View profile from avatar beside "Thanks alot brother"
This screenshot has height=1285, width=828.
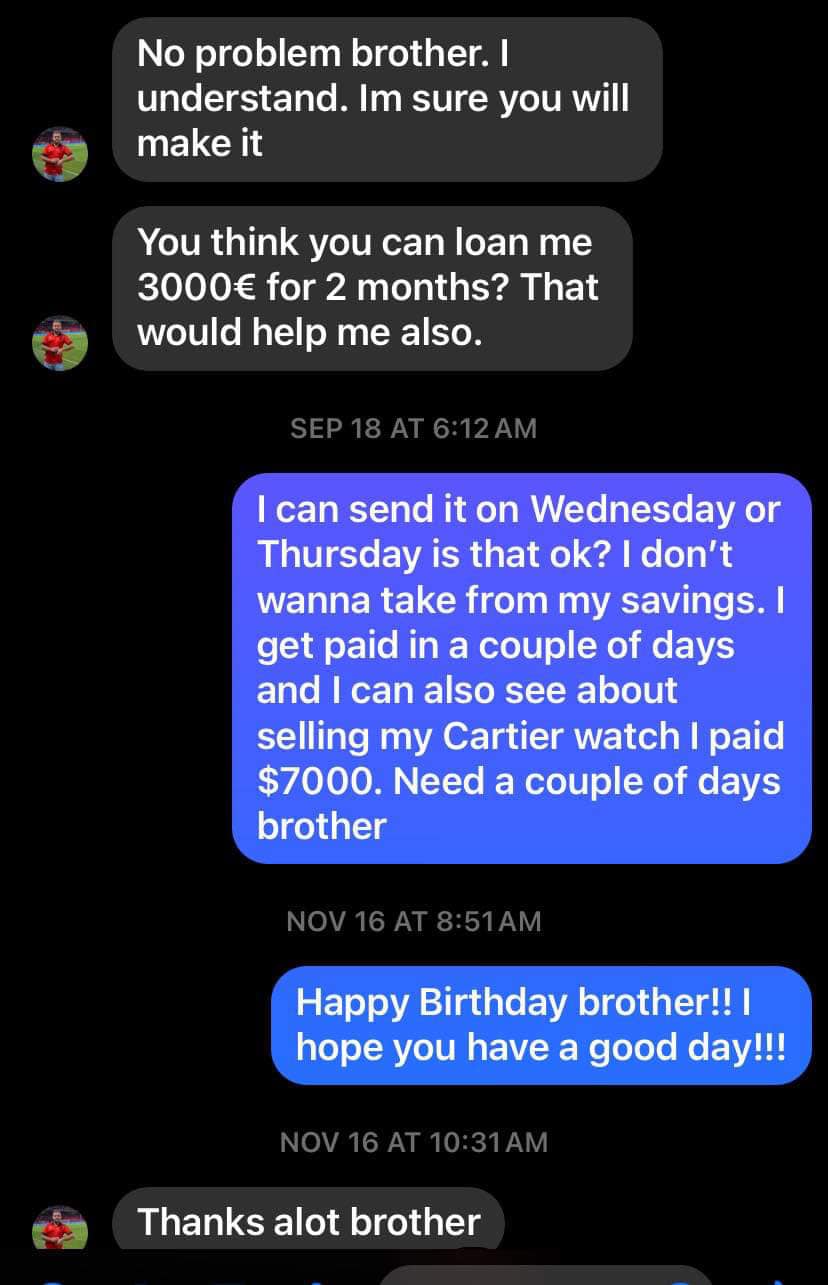(60, 1227)
